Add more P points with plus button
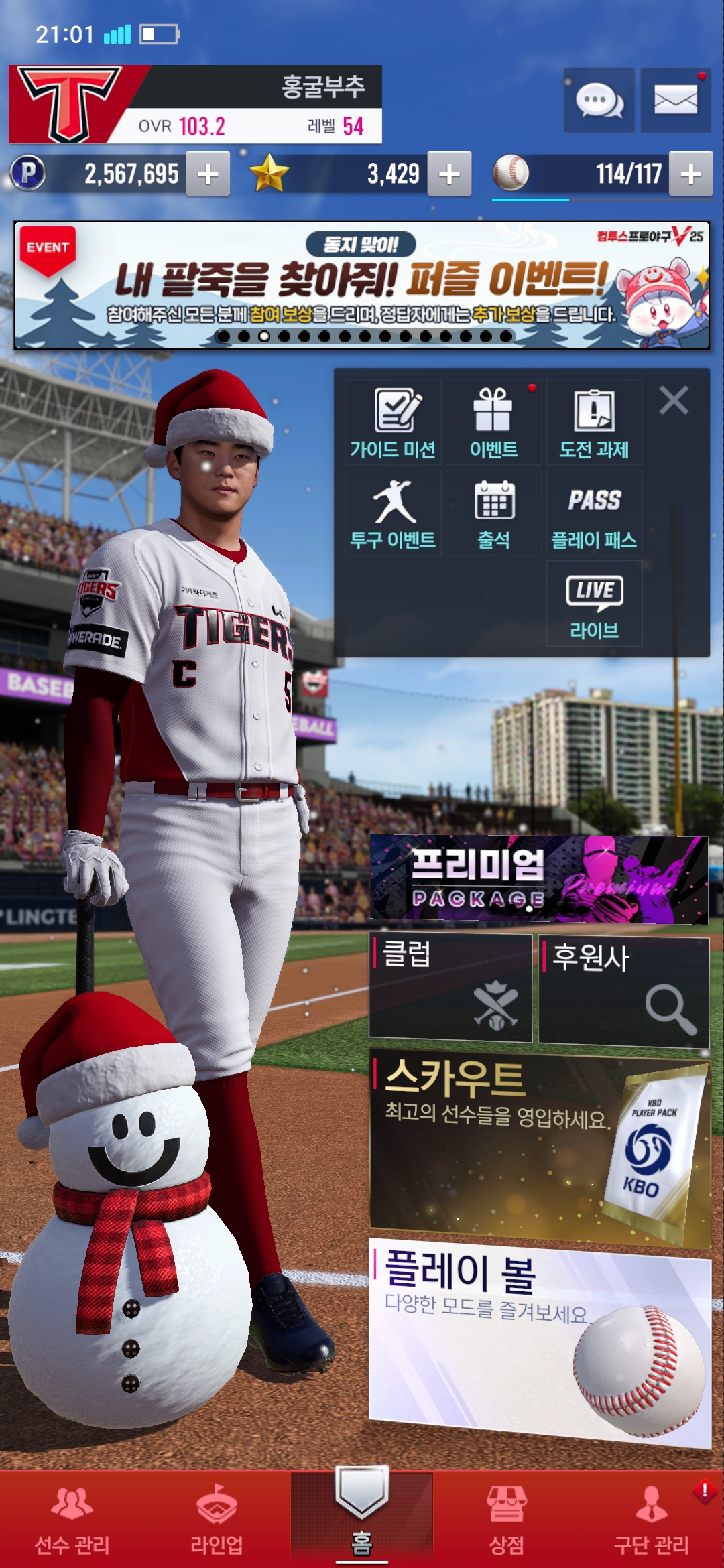 point(208,174)
